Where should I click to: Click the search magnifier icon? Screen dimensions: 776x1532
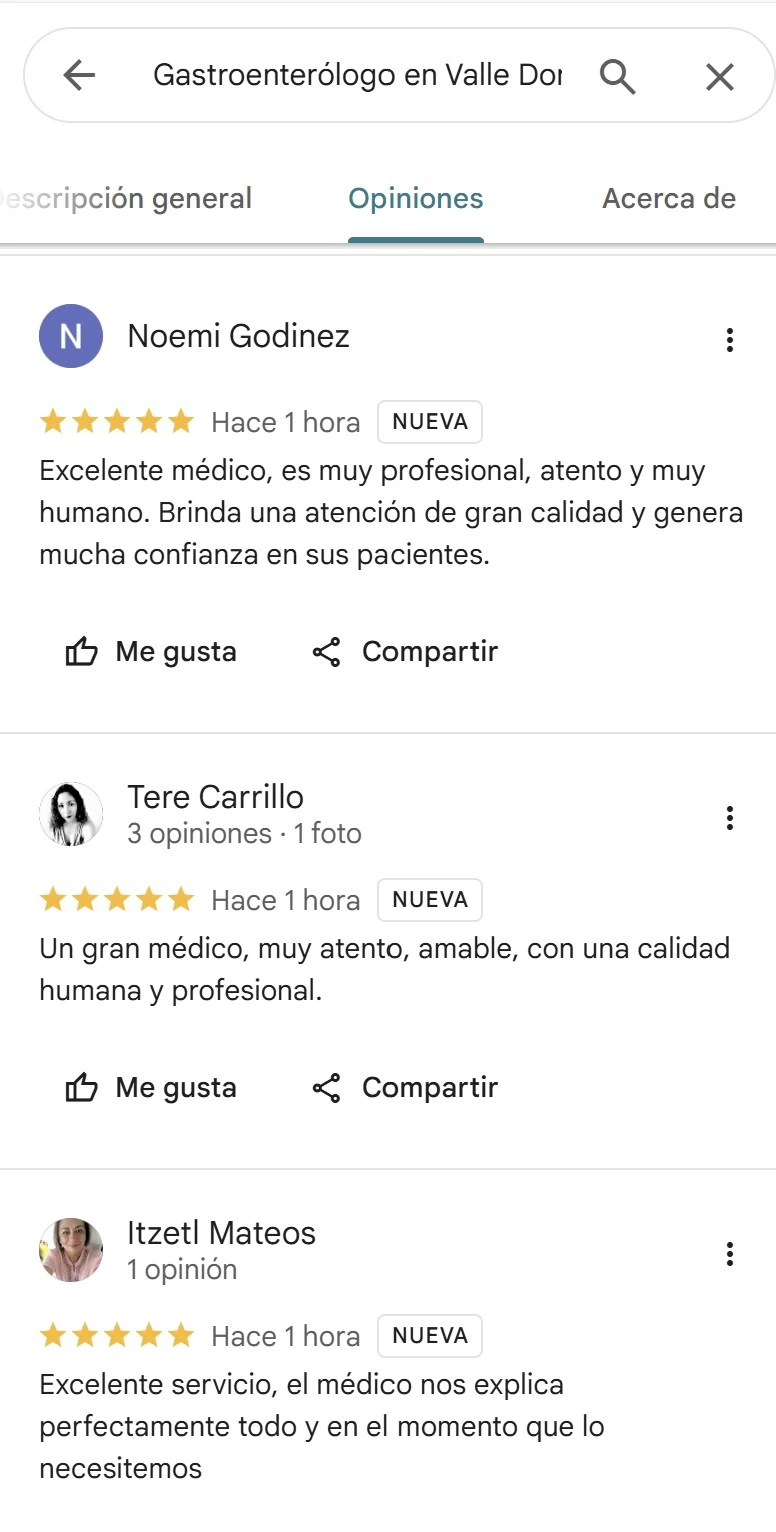click(619, 75)
